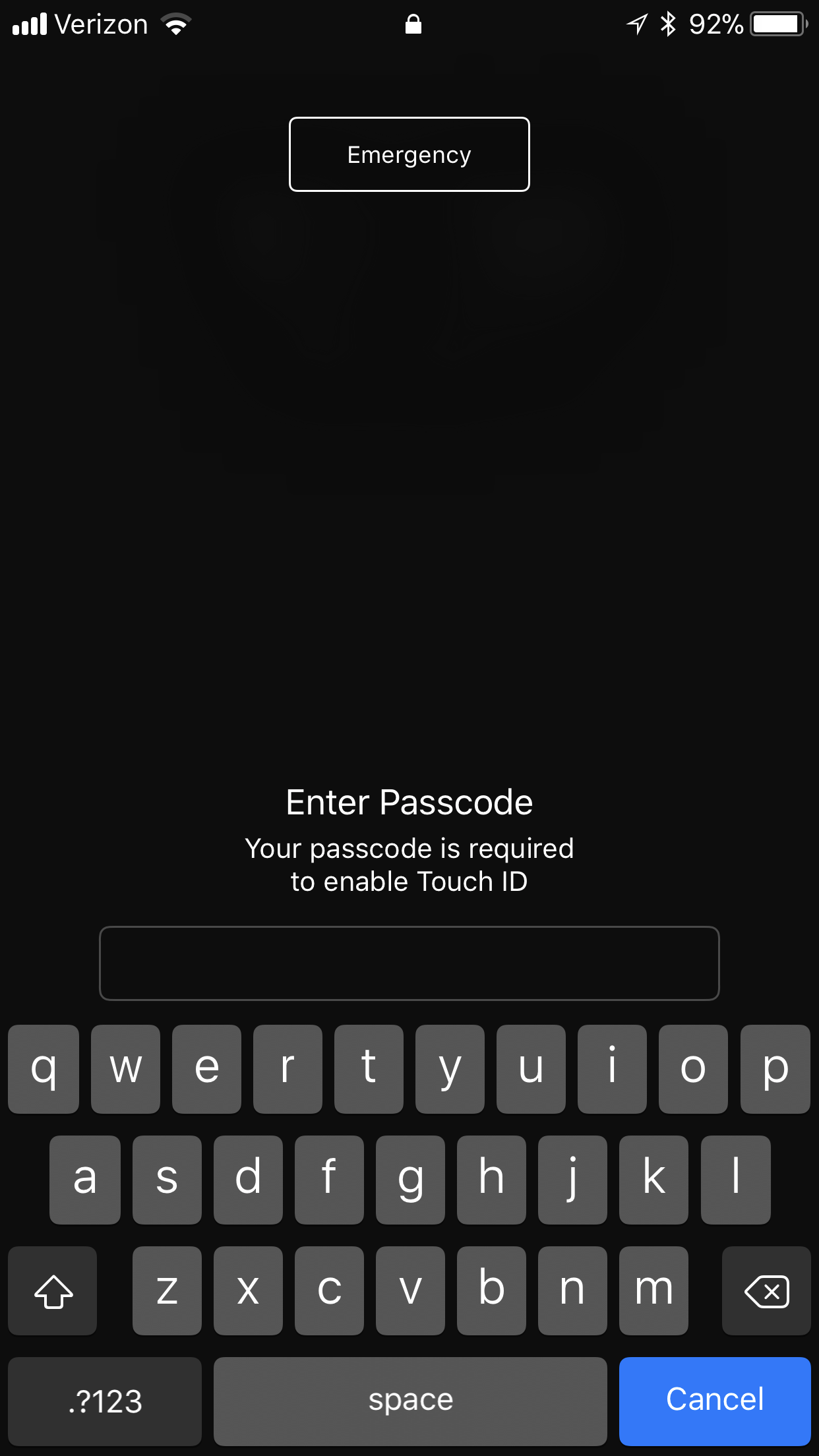Viewport: 819px width, 1456px height.
Task: Delete a character with backspace
Action: 766,1290
